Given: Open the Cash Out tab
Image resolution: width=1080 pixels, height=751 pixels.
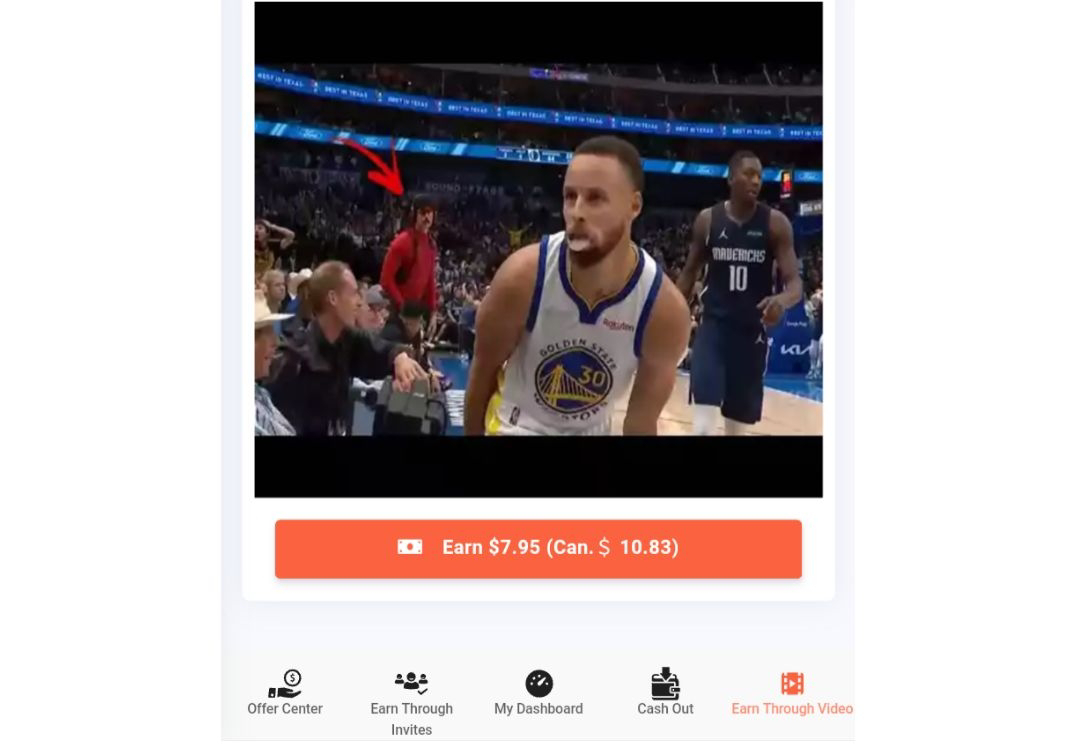Looking at the screenshot, I should click(665, 693).
